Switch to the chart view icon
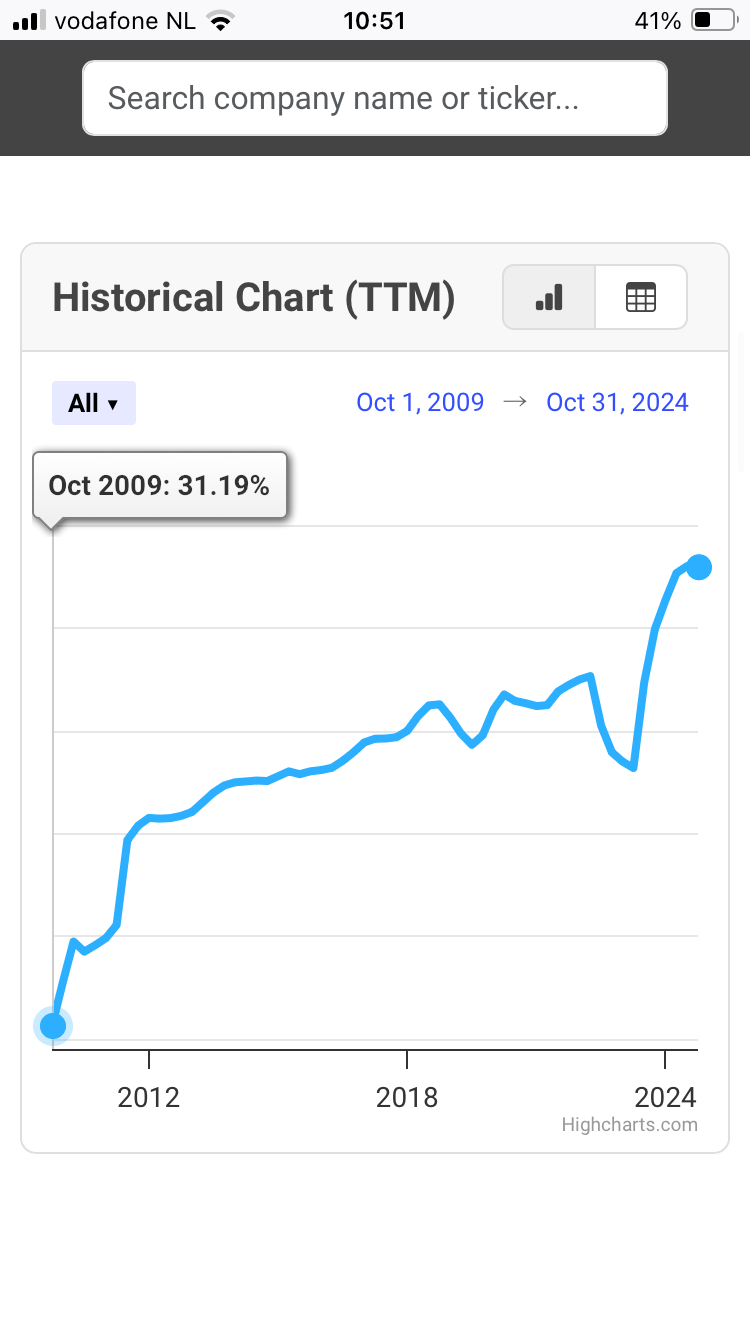The width and height of the screenshot is (750, 1334). point(549,297)
